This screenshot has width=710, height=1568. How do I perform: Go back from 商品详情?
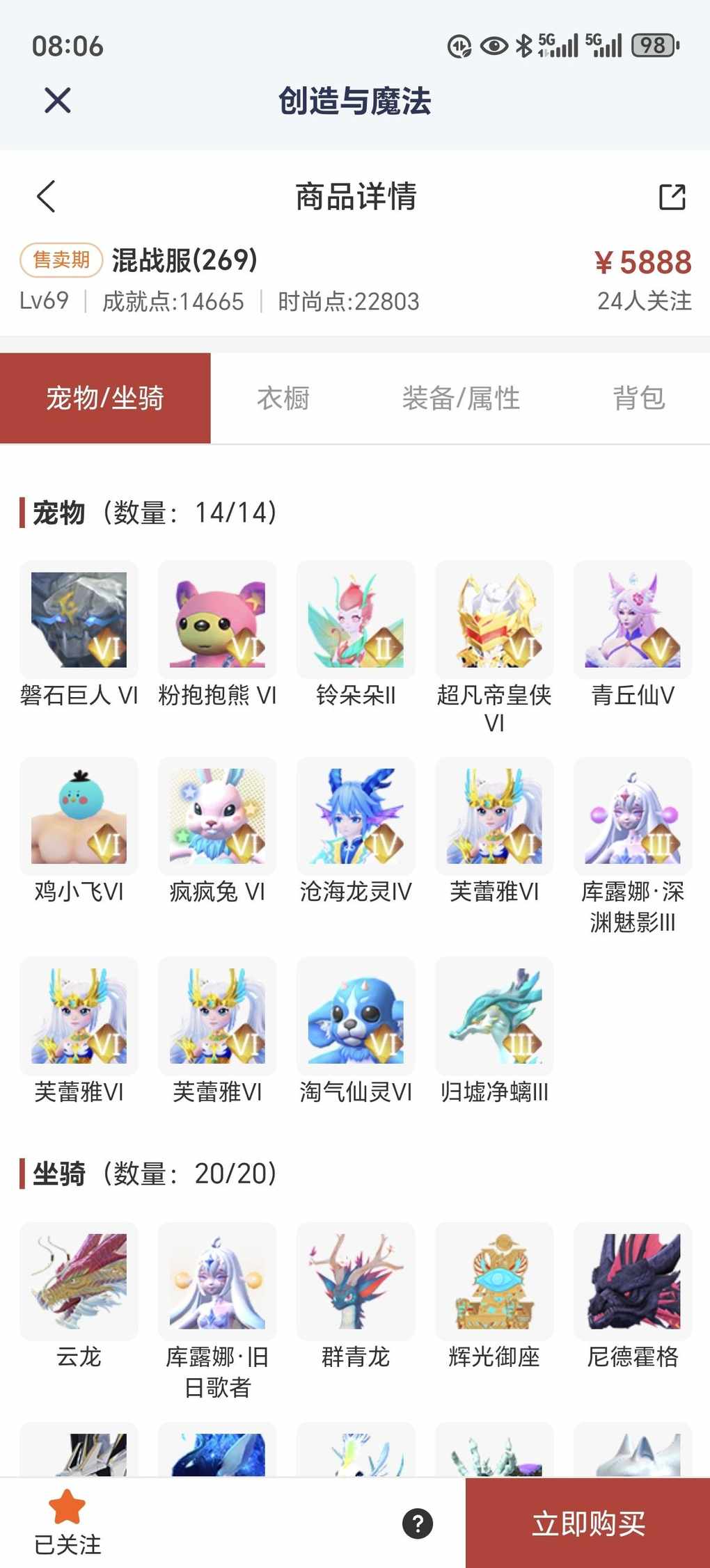[46, 196]
